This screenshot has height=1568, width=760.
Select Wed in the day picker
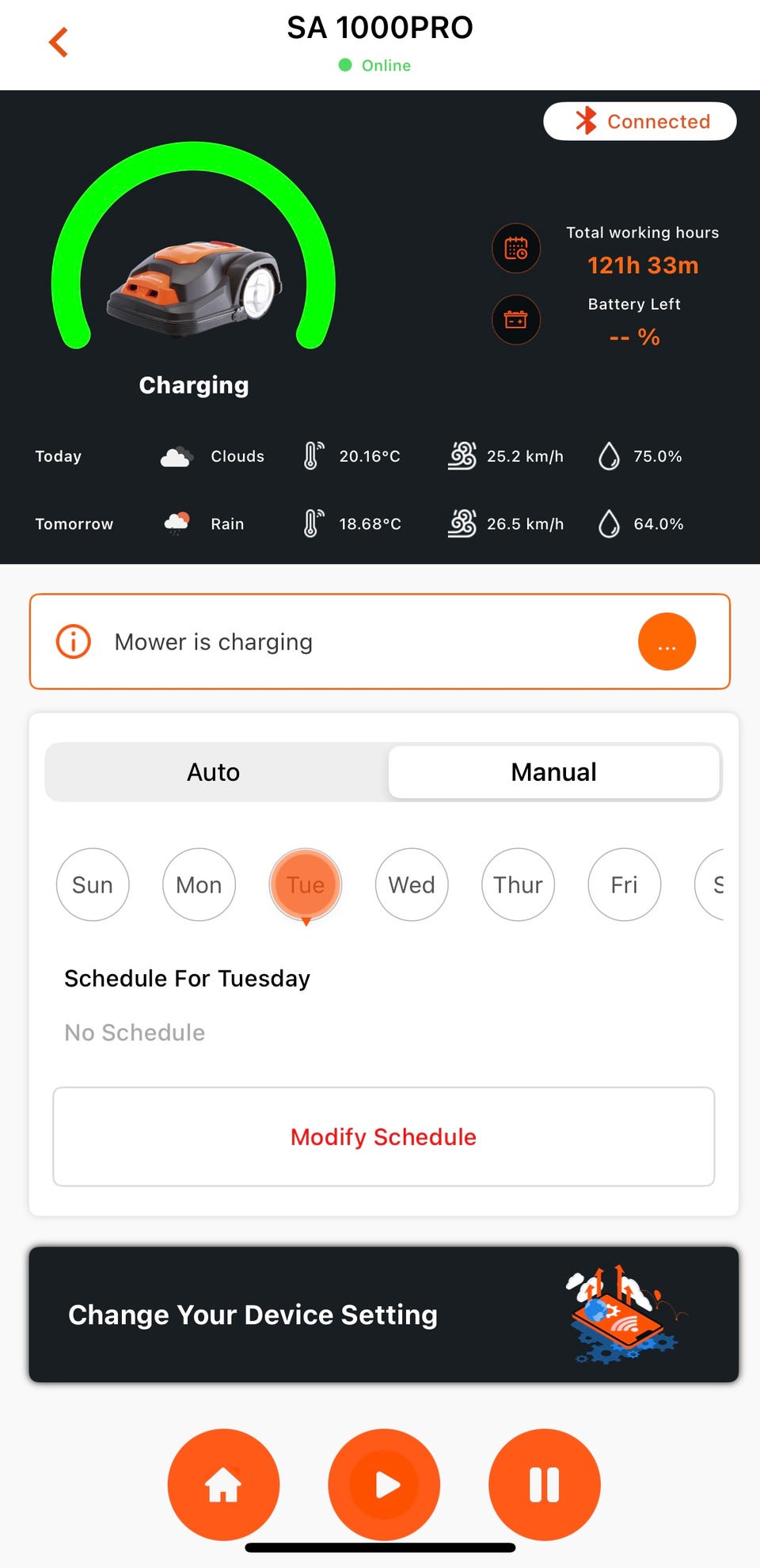pyautogui.click(x=412, y=885)
